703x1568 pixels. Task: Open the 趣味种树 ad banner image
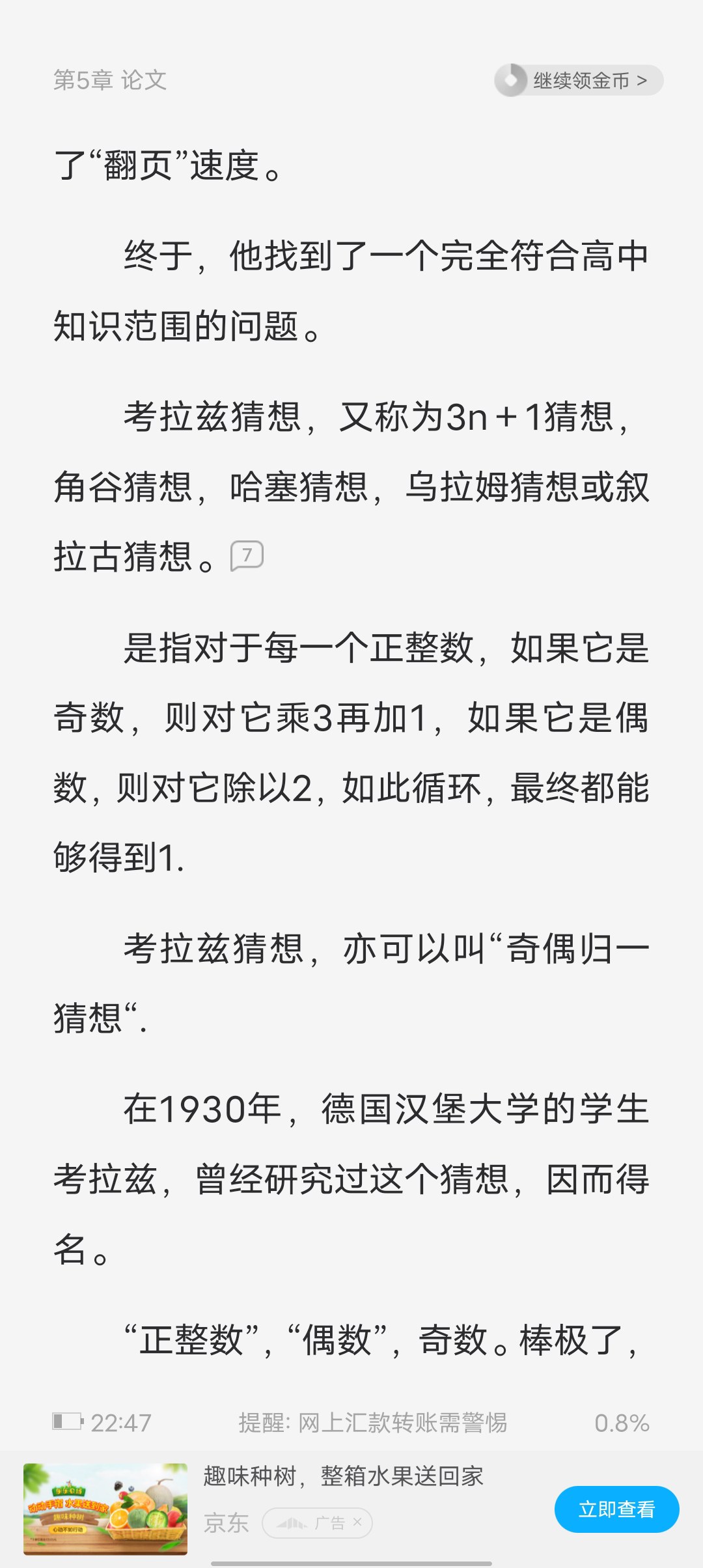point(105,1509)
